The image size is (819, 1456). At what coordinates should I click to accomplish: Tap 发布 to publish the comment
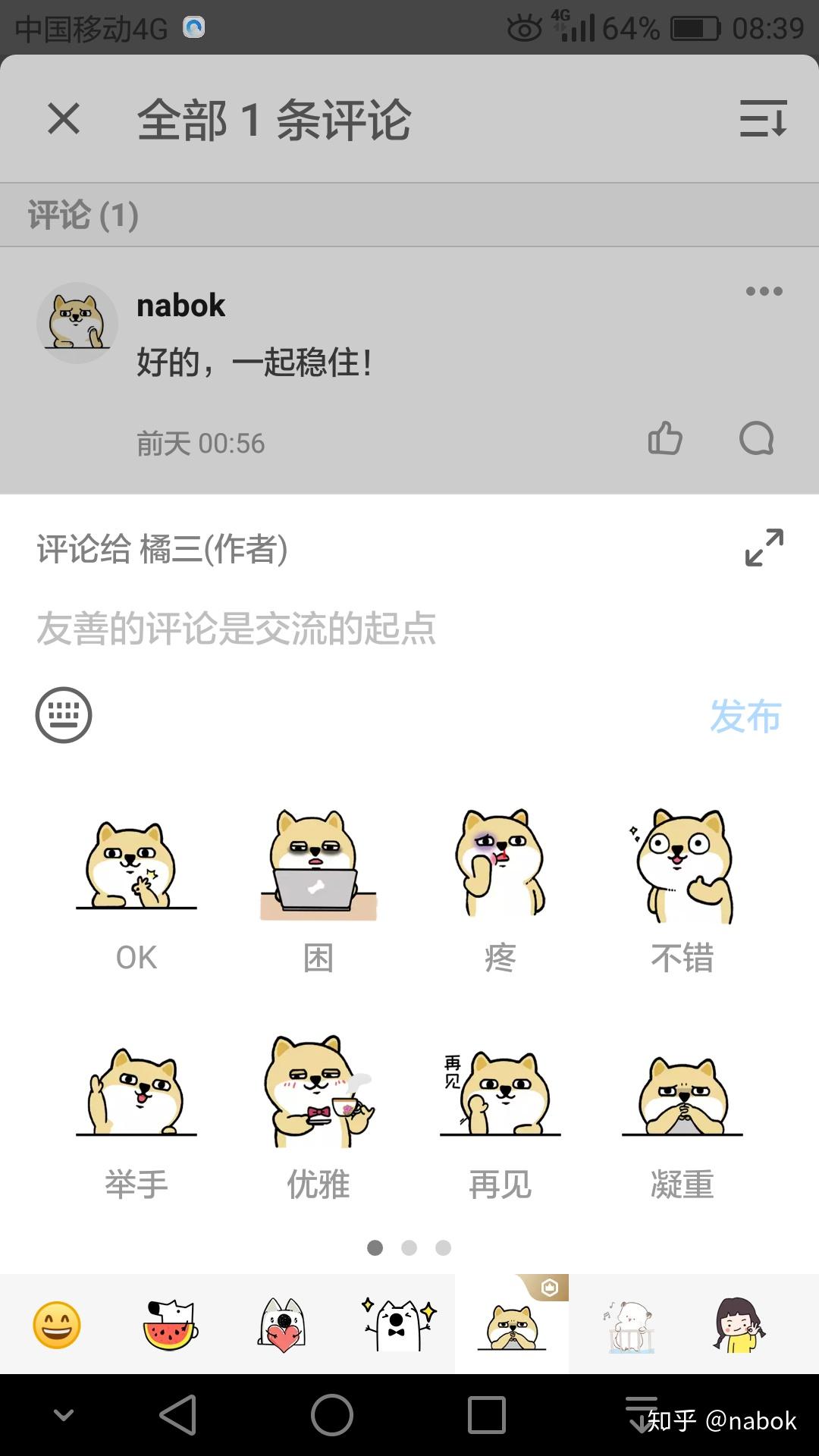click(x=746, y=713)
